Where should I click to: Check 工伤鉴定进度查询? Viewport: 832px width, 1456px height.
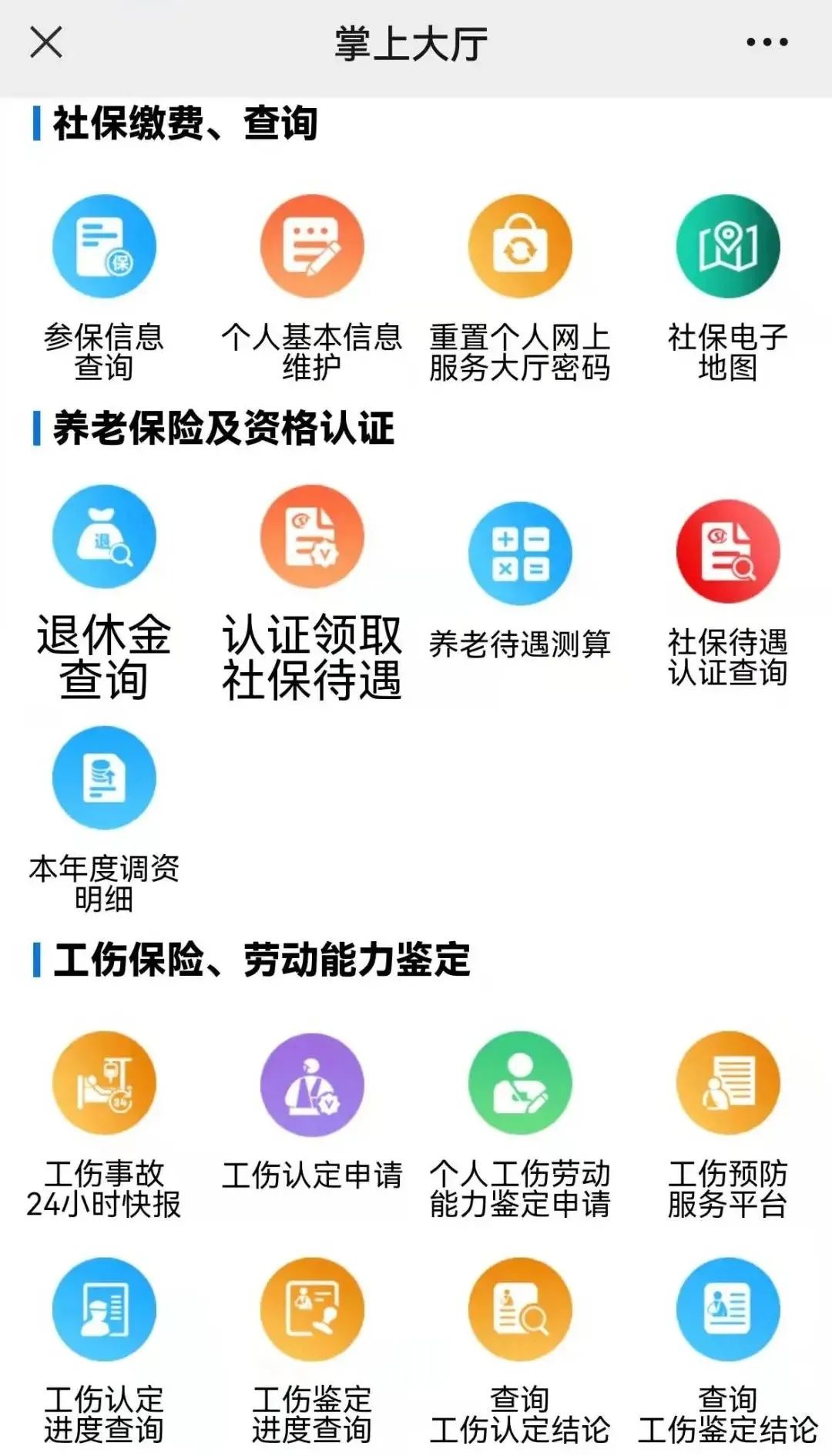(312, 1310)
